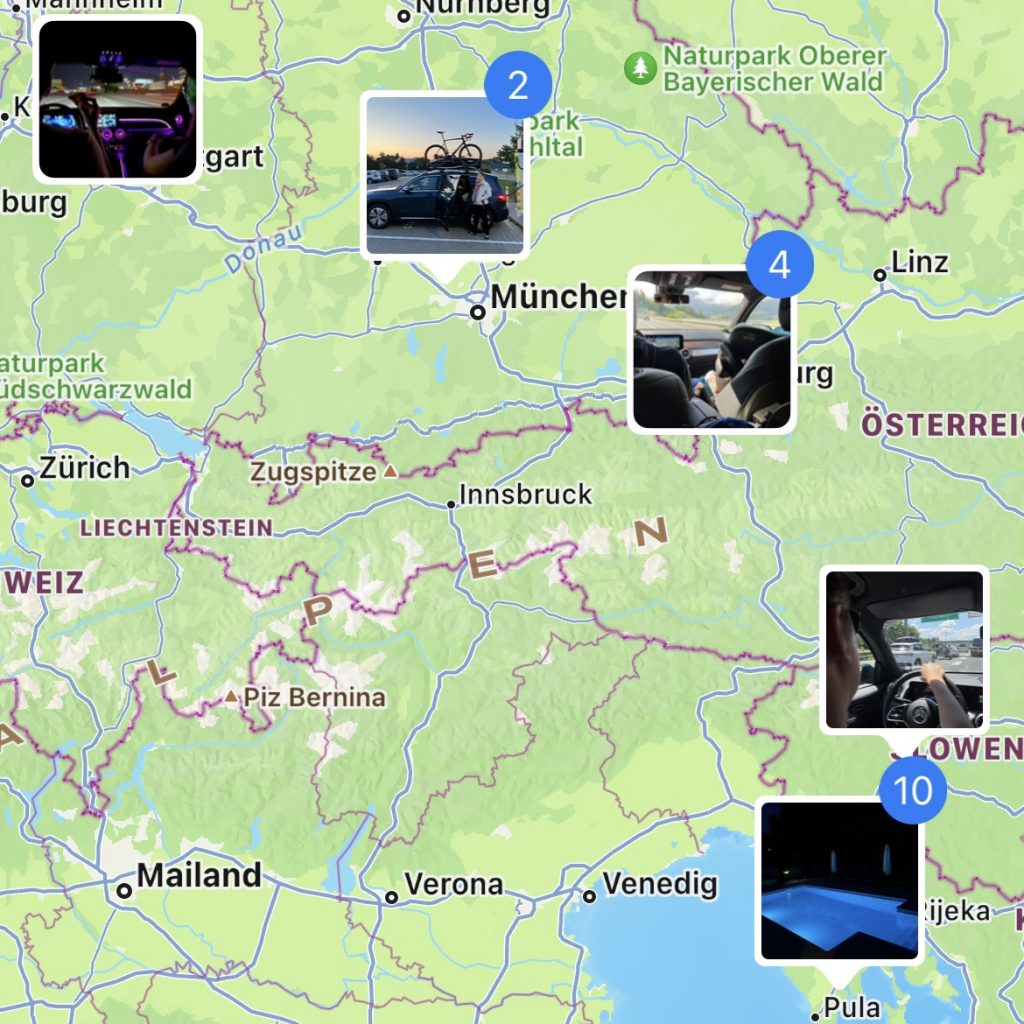Open the 4-photo cluster near Salzburg
The height and width of the screenshot is (1024, 1024).
712,349
